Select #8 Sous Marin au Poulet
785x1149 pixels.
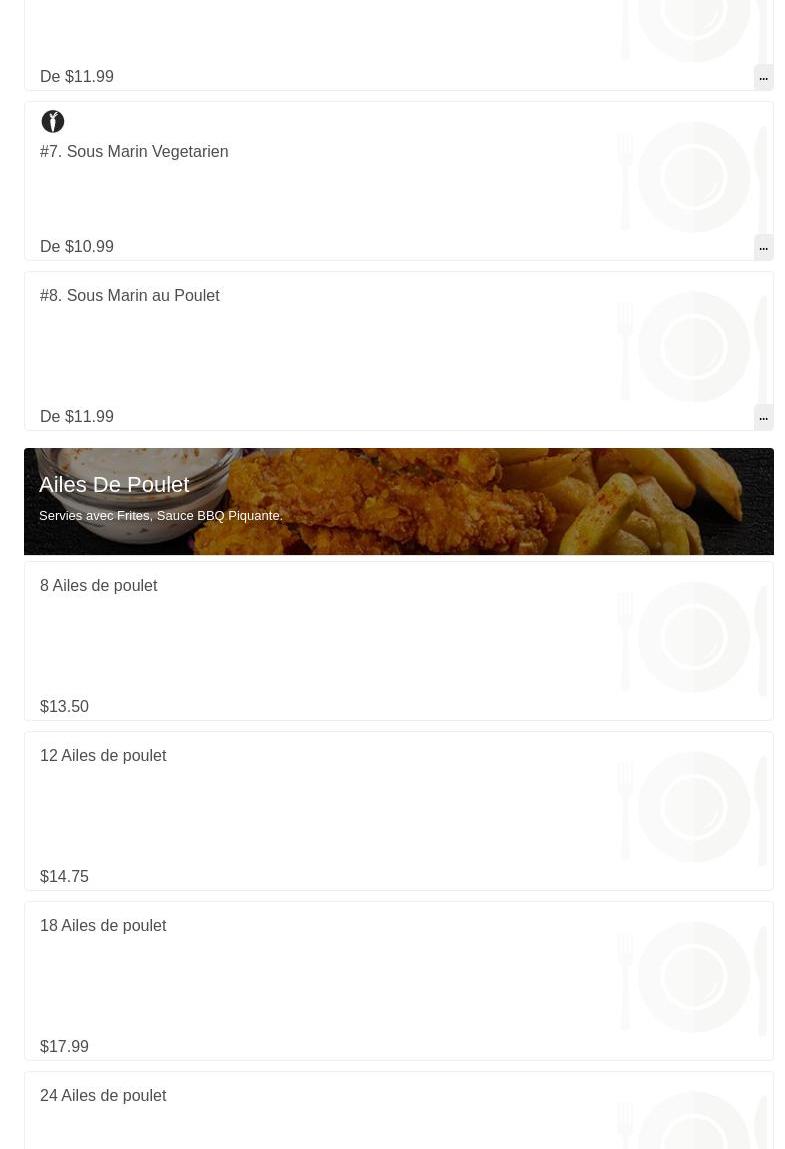[130, 296]
